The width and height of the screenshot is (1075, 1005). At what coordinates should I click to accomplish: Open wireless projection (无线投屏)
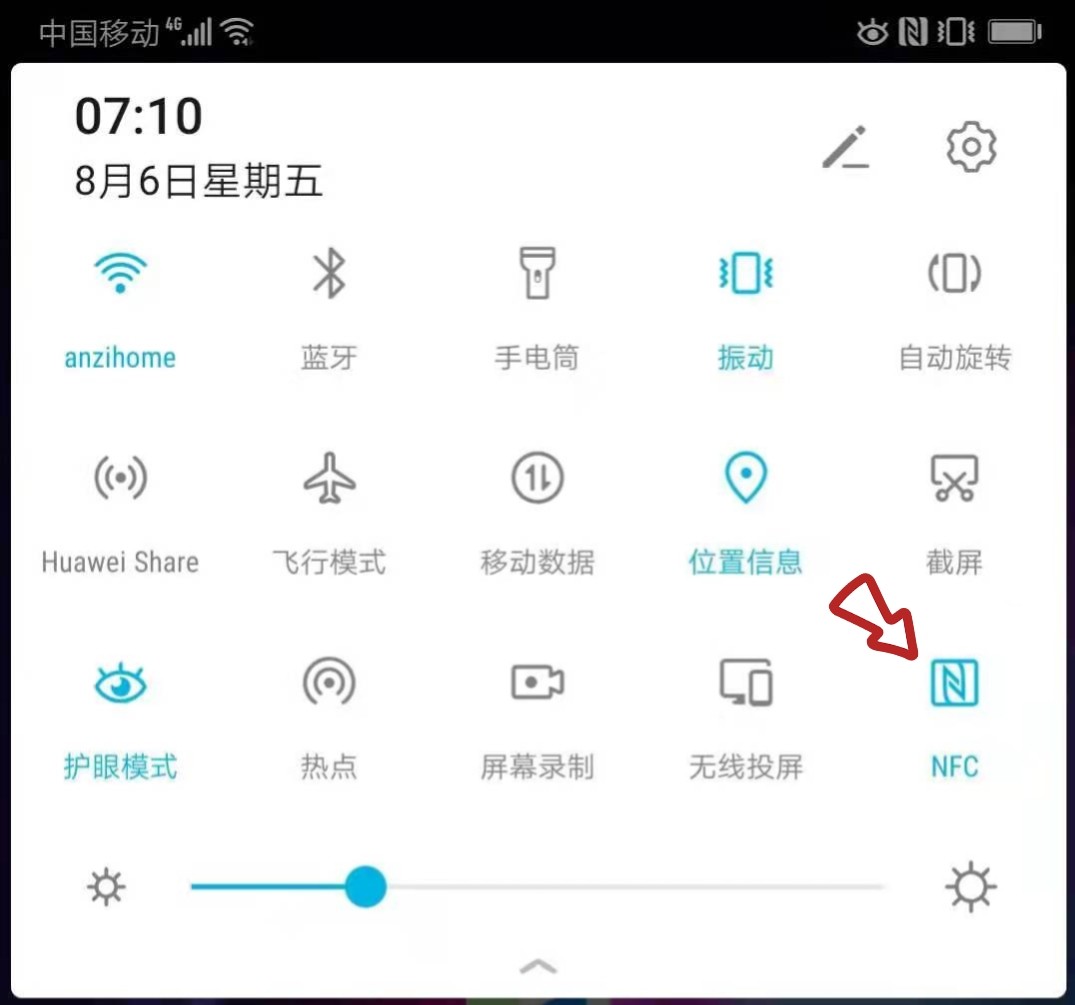tap(746, 684)
